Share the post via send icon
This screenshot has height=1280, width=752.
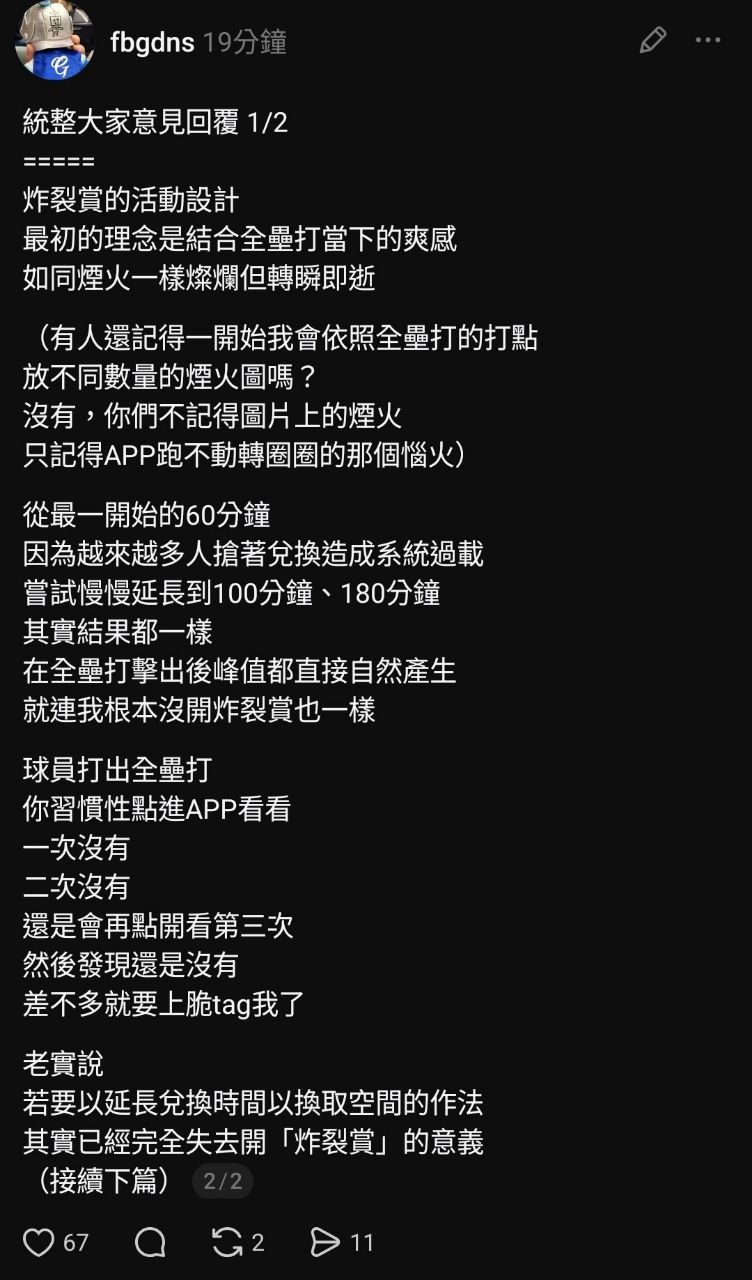[325, 1242]
